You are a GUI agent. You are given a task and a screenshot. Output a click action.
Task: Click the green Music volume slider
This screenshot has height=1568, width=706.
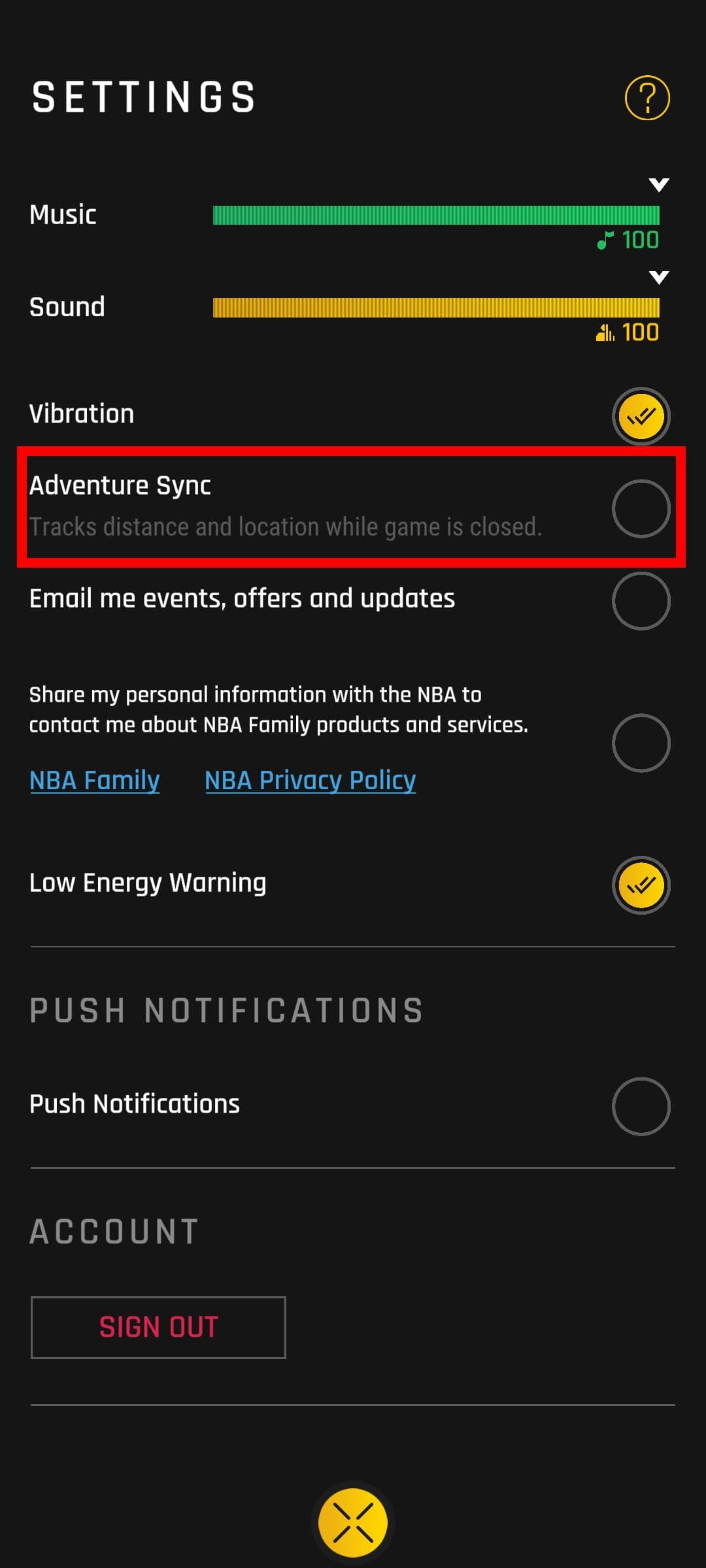[438, 212]
